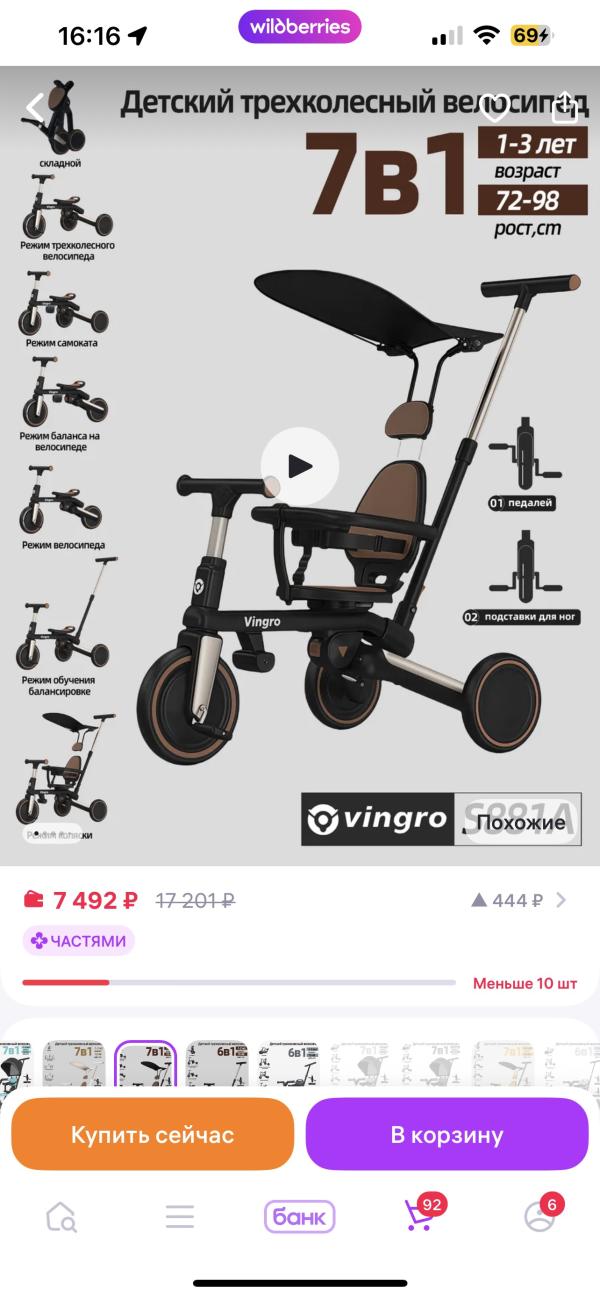Share this product listing

565,105
